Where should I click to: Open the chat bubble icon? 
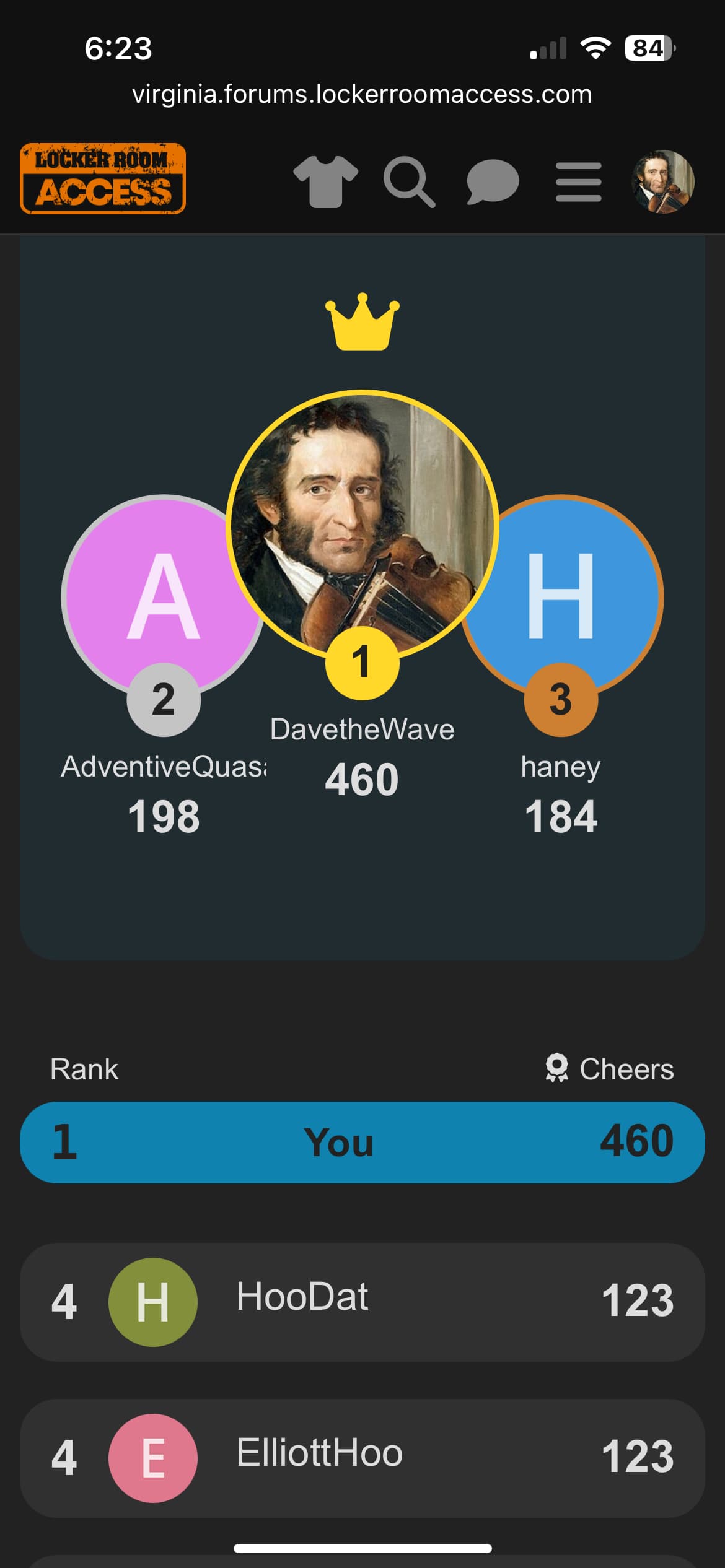(493, 182)
